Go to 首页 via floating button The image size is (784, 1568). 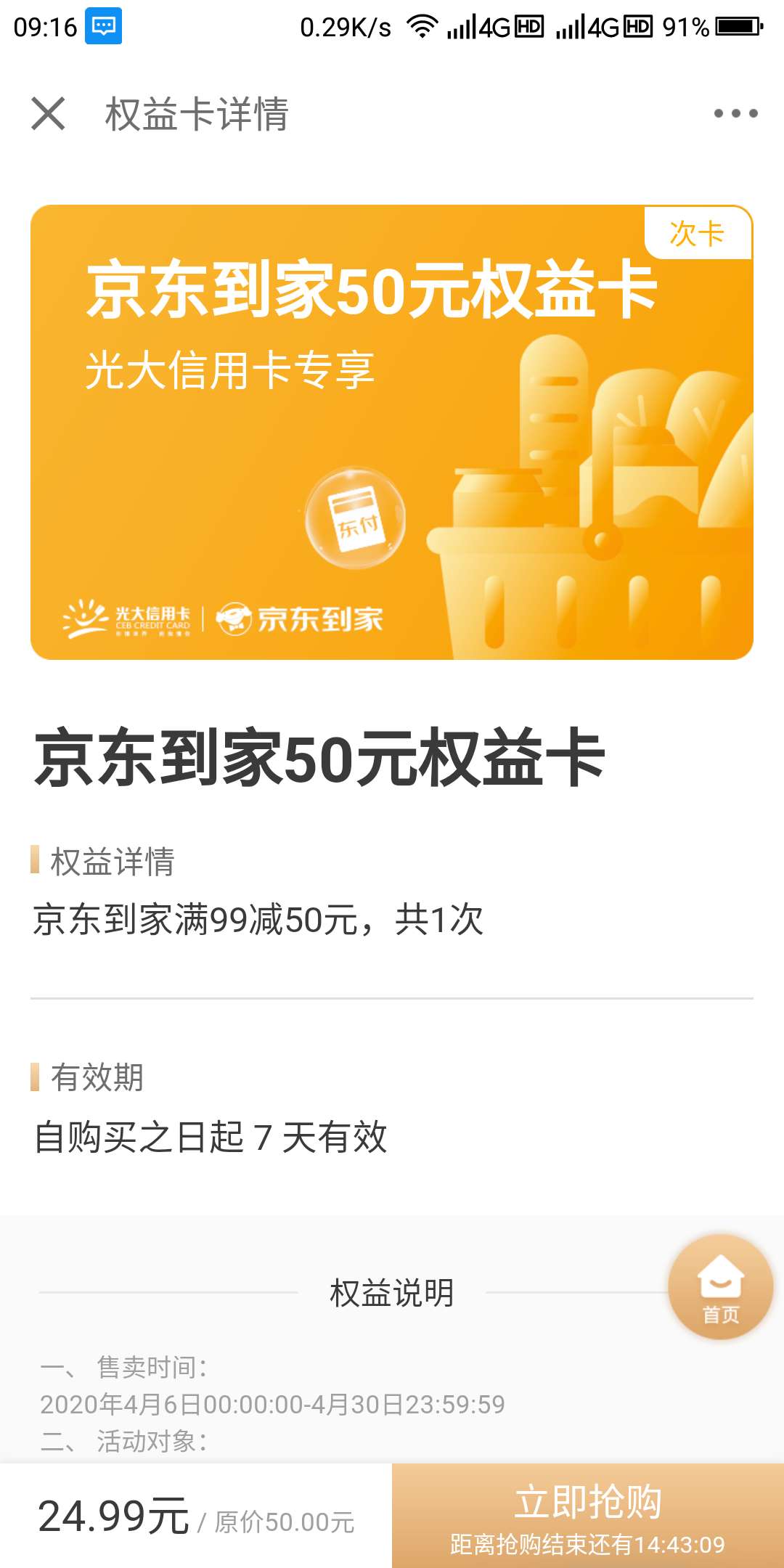pyautogui.click(x=720, y=1287)
